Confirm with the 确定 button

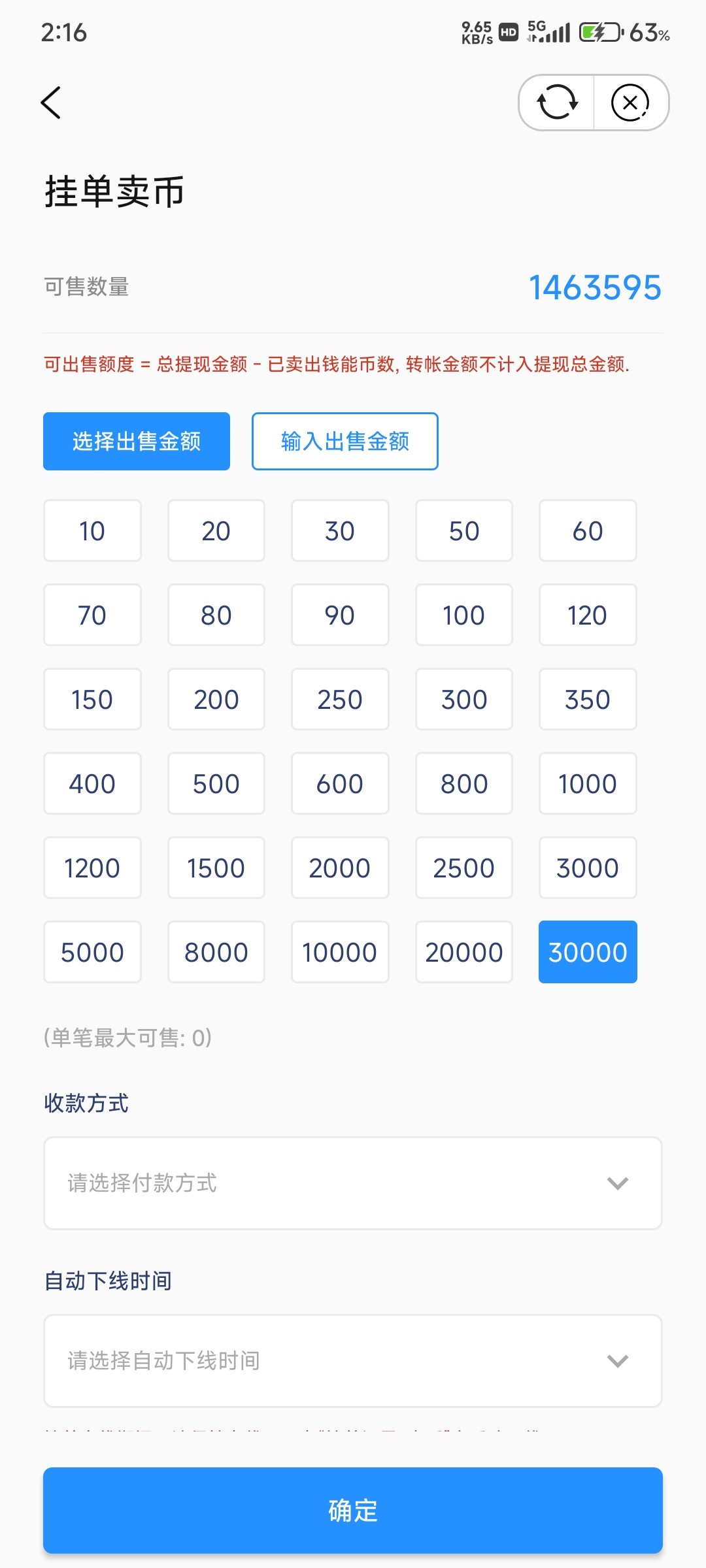click(x=353, y=1511)
